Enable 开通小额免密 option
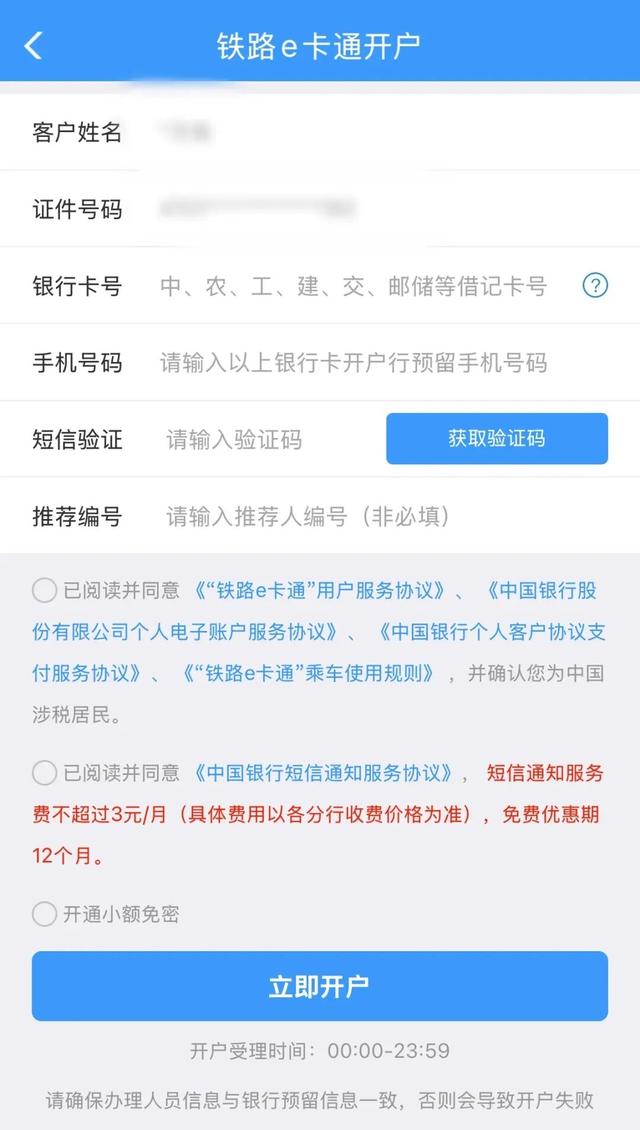Image resolution: width=640 pixels, height=1130 pixels. click(x=44, y=913)
